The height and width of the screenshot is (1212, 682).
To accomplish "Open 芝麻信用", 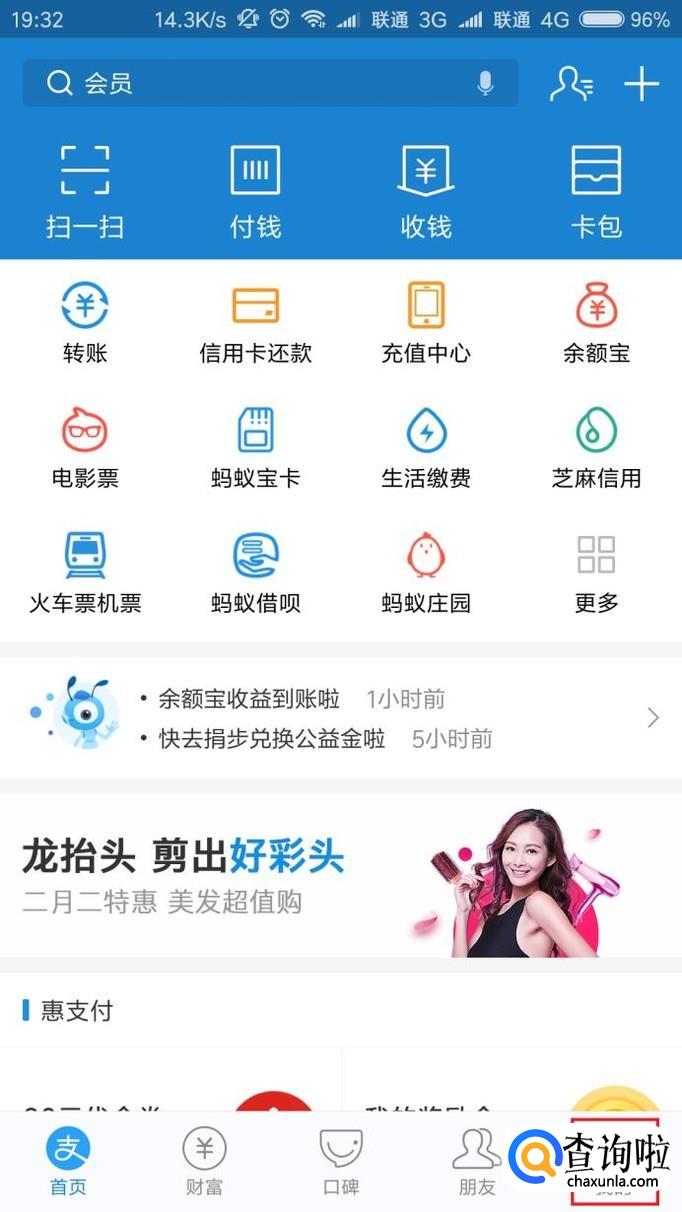I will click(x=596, y=448).
